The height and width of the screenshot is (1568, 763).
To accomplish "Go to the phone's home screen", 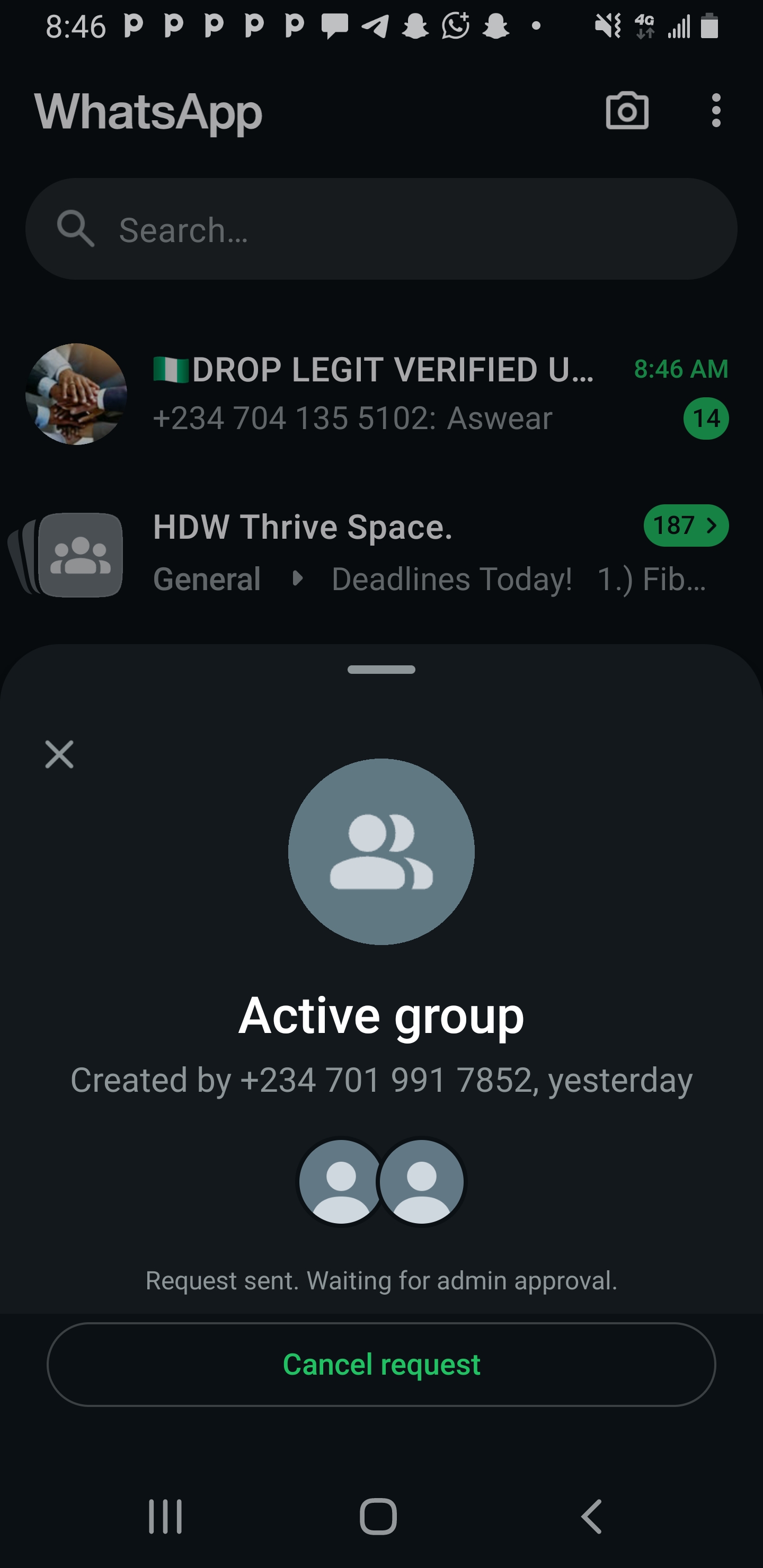I will [x=378, y=1516].
